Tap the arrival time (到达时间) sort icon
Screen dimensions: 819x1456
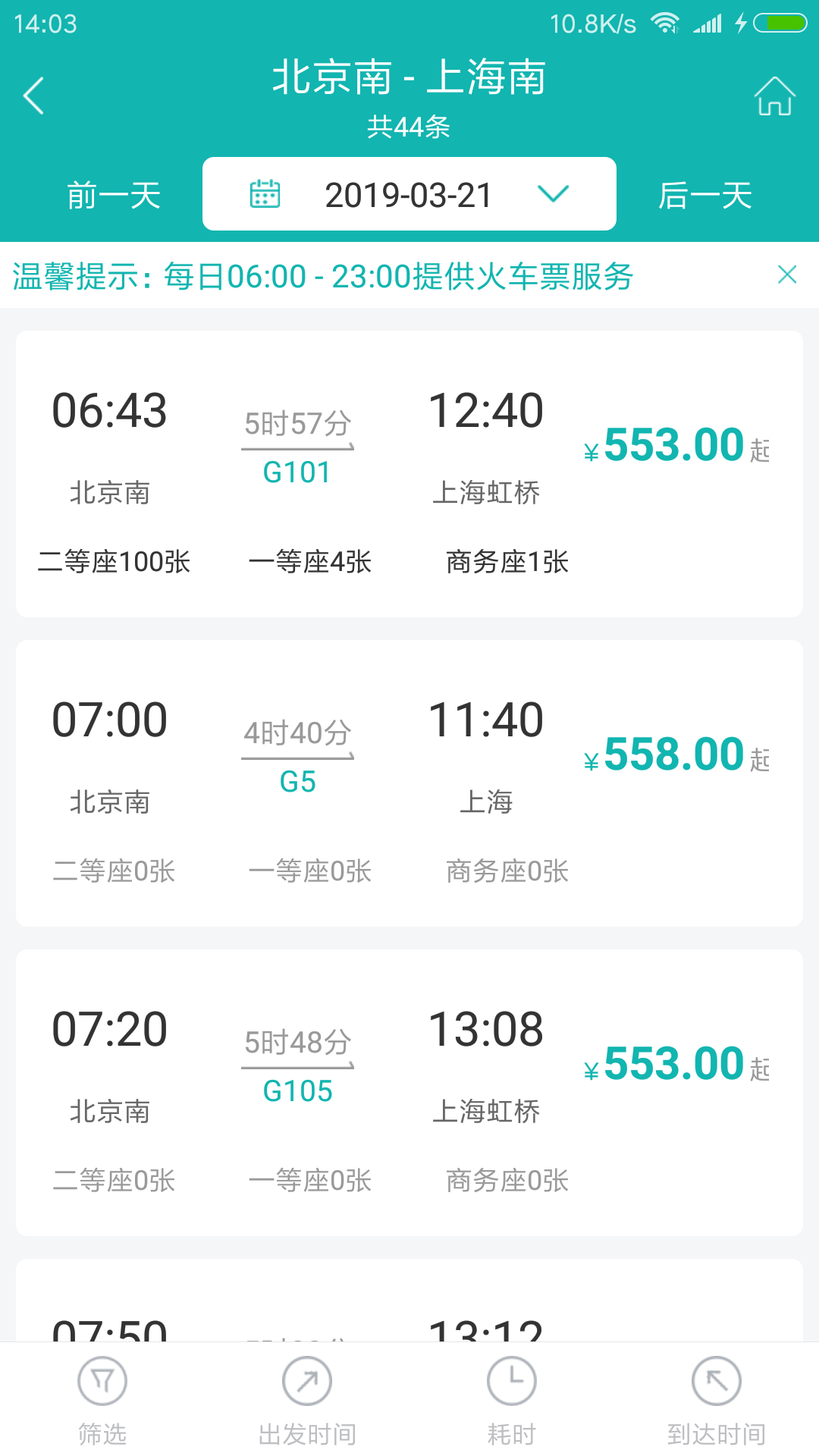point(717,1381)
